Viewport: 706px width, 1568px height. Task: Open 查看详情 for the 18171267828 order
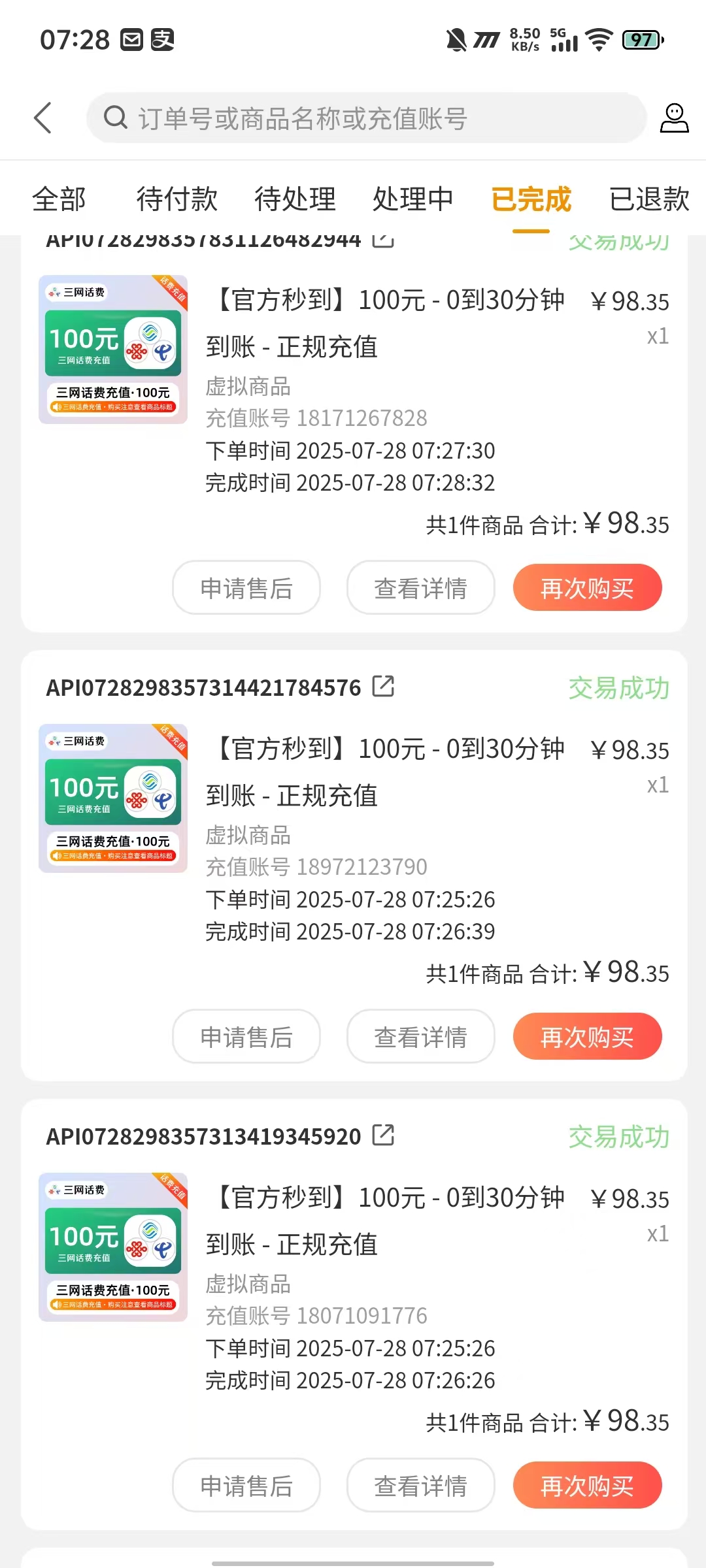420,588
